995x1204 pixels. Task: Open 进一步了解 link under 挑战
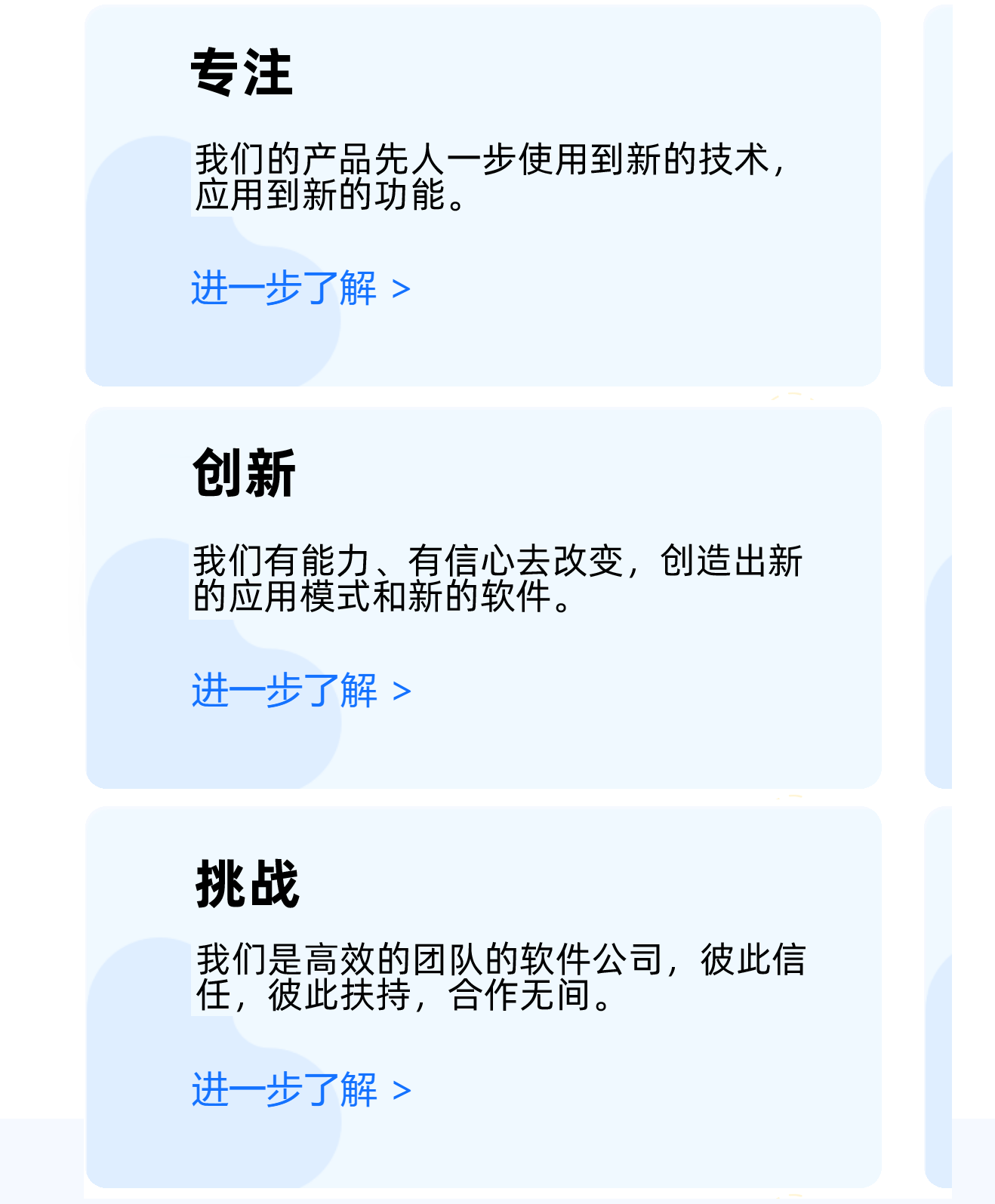(300, 1090)
